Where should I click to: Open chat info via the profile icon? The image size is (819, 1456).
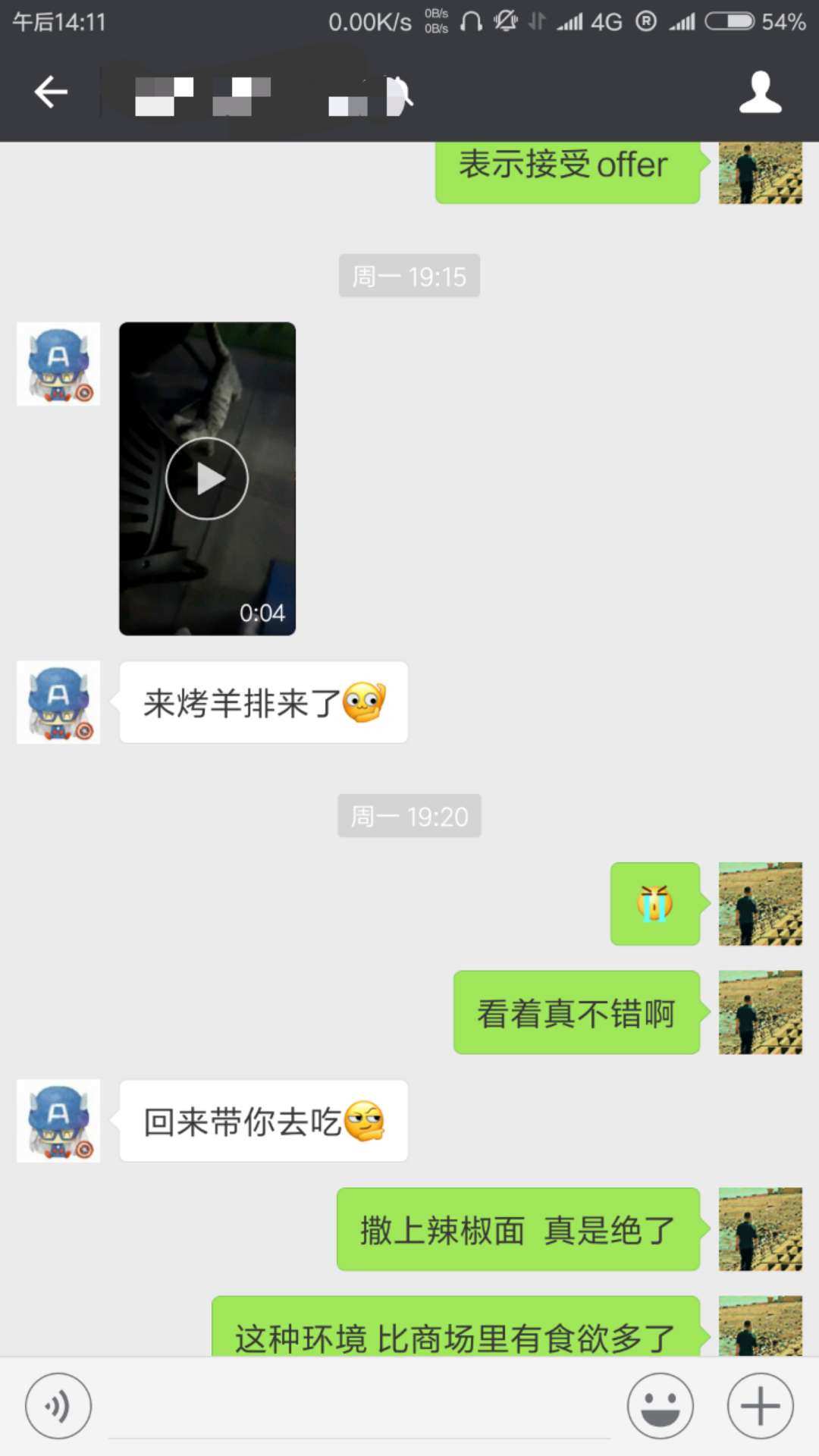point(760,93)
